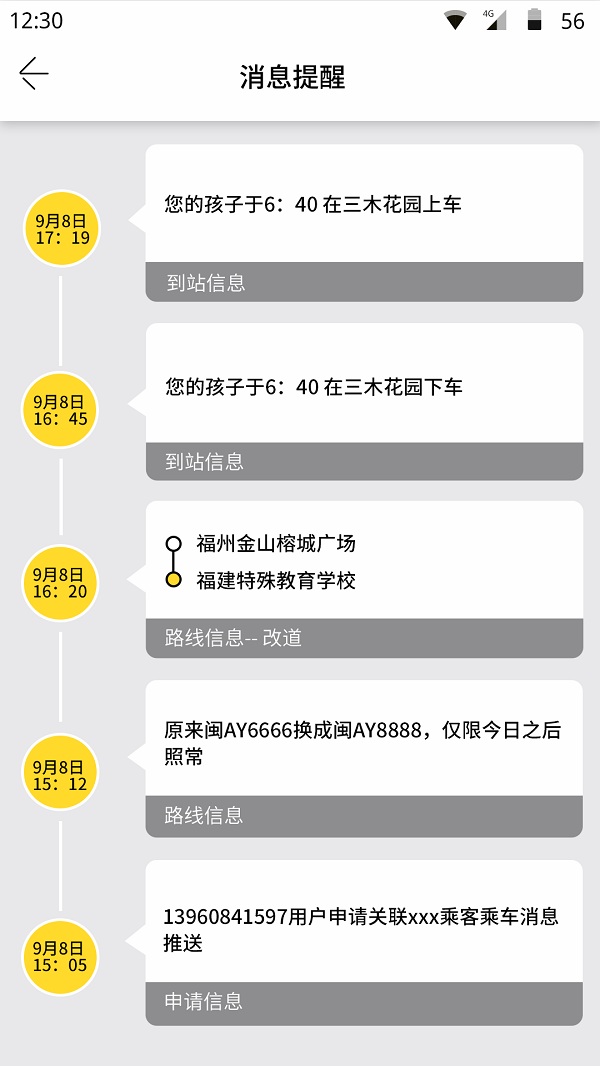Open the 三木花园上车 arrival message card
This screenshot has height=1066, width=600.
click(364, 222)
